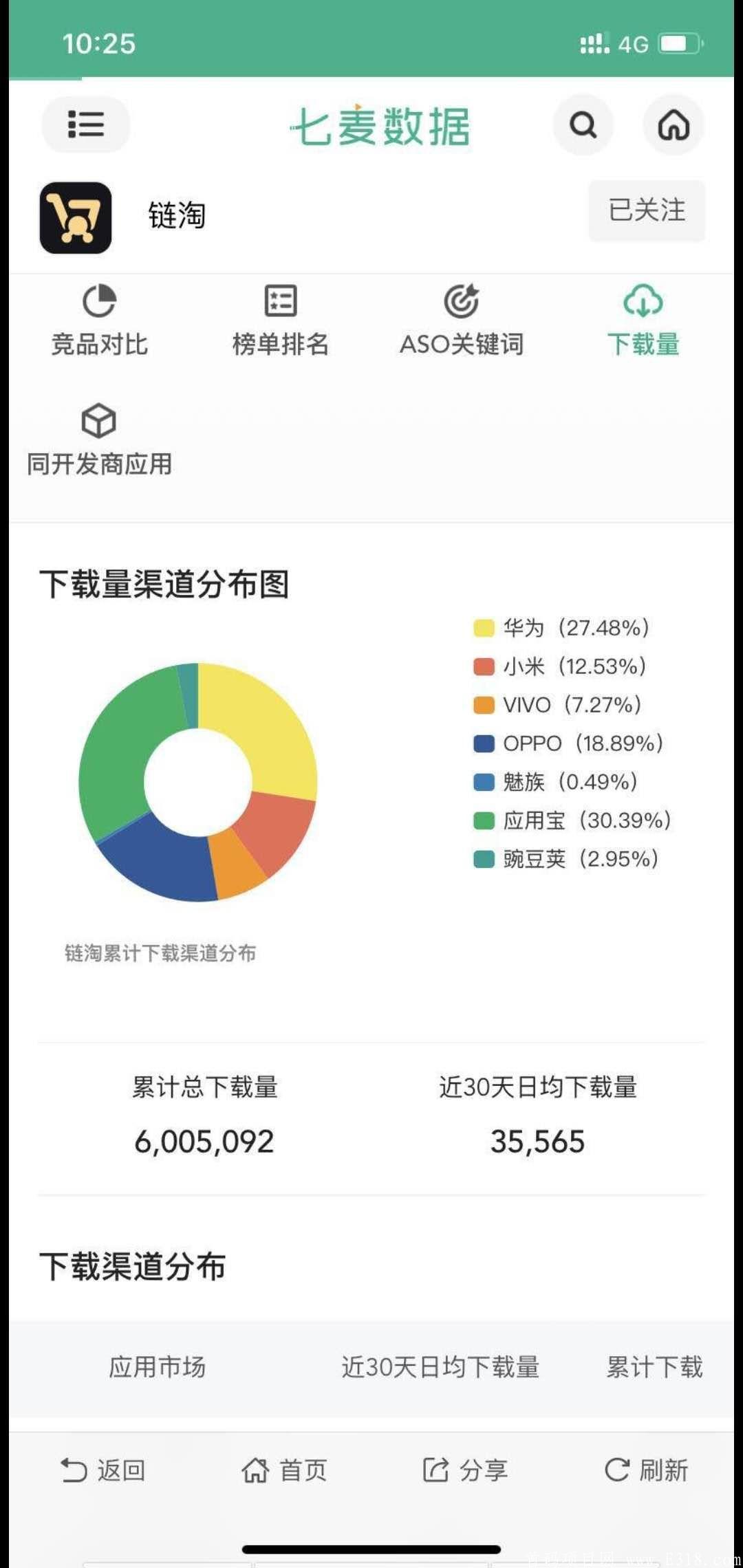Share the page via 分享
The width and height of the screenshot is (743, 1568).
point(465,1470)
